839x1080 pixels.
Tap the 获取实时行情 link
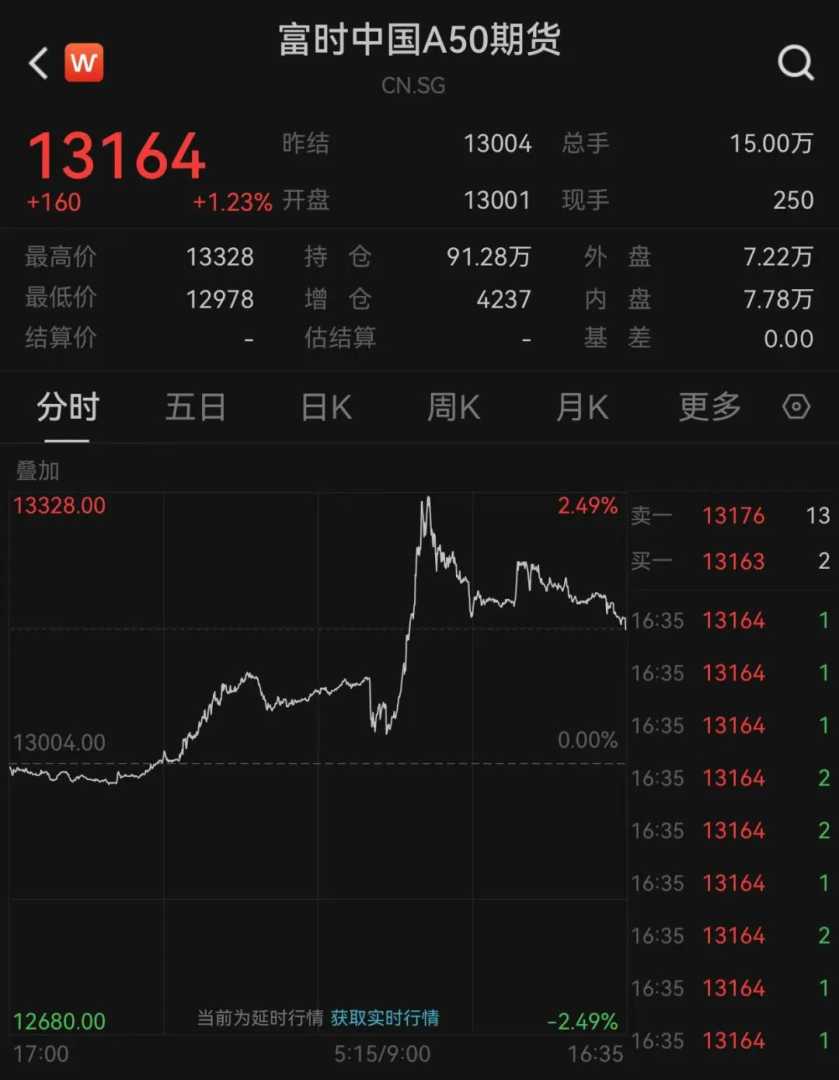click(385, 1018)
